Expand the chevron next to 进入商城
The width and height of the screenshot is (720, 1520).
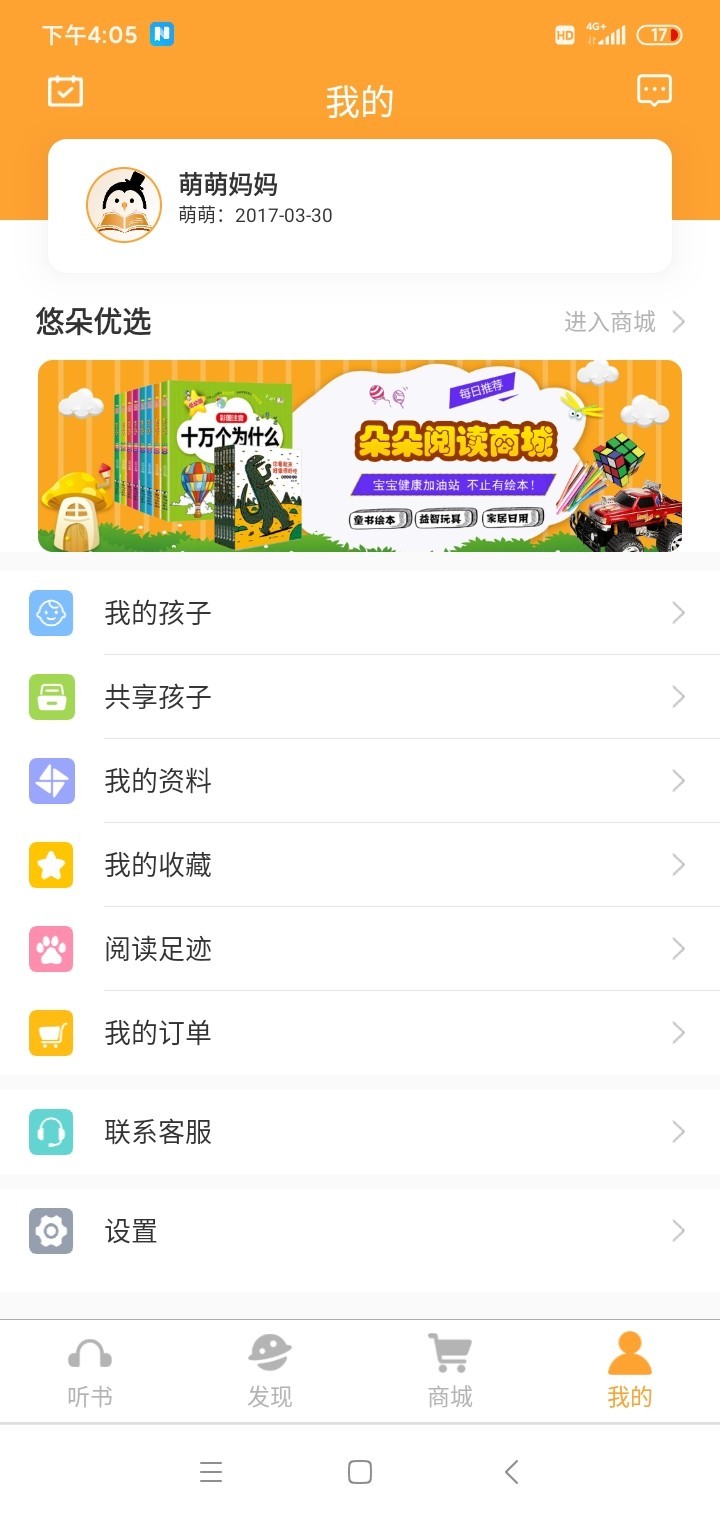click(x=678, y=322)
